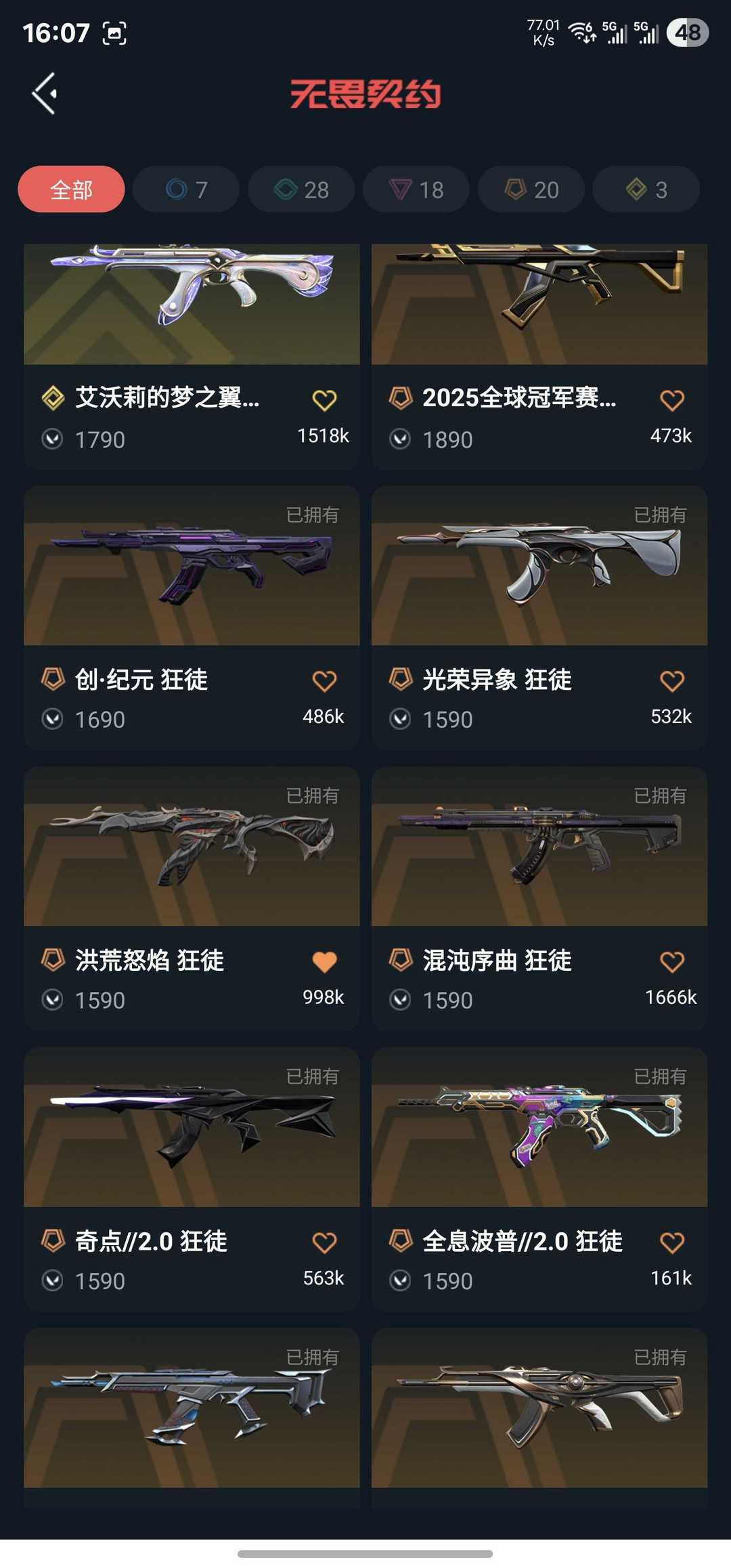731x1568 pixels.
Task: Filter by the pink tier showing 18
Action: (x=416, y=190)
